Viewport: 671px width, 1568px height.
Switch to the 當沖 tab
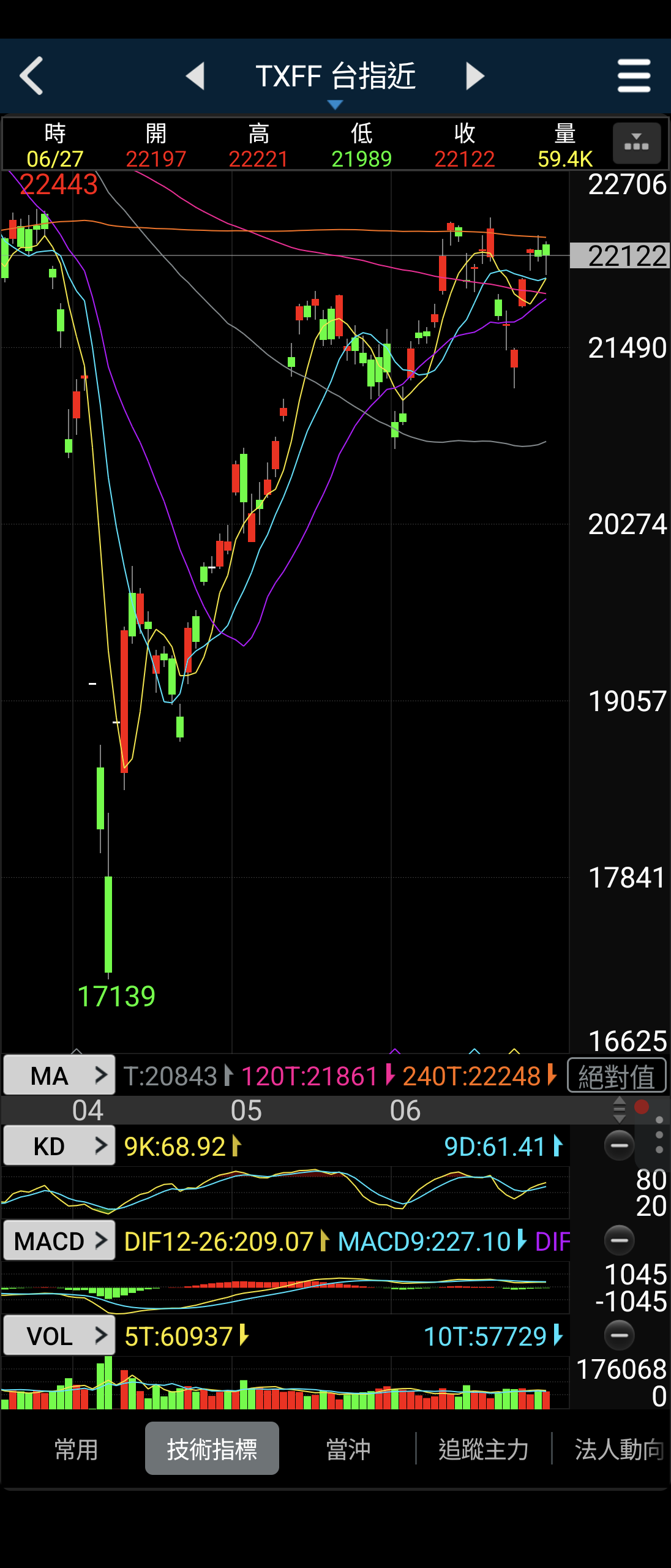pyautogui.click(x=348, y=1449)
